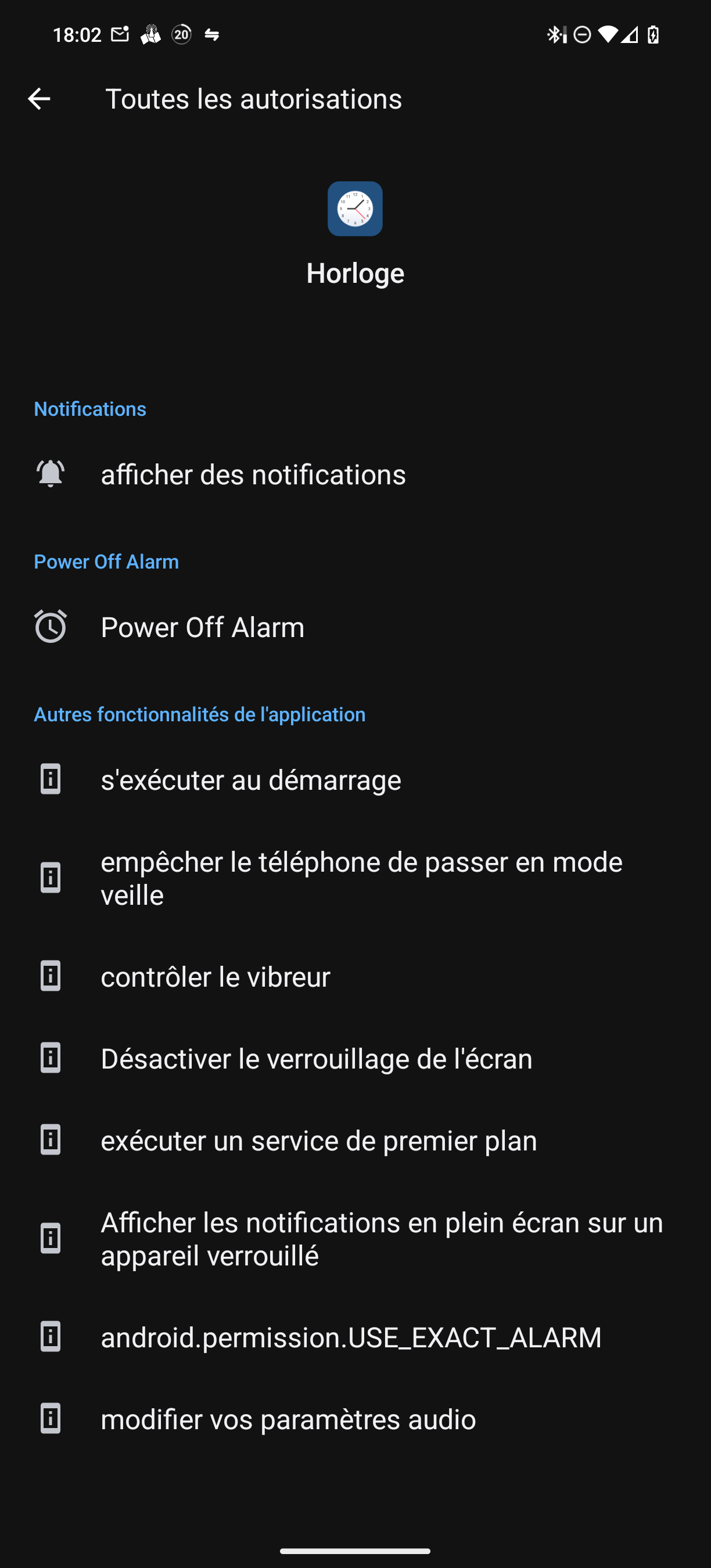Go back from Toutes les autorisations
The height and width of the screenshot is (1568, 711).
(39, 99)
